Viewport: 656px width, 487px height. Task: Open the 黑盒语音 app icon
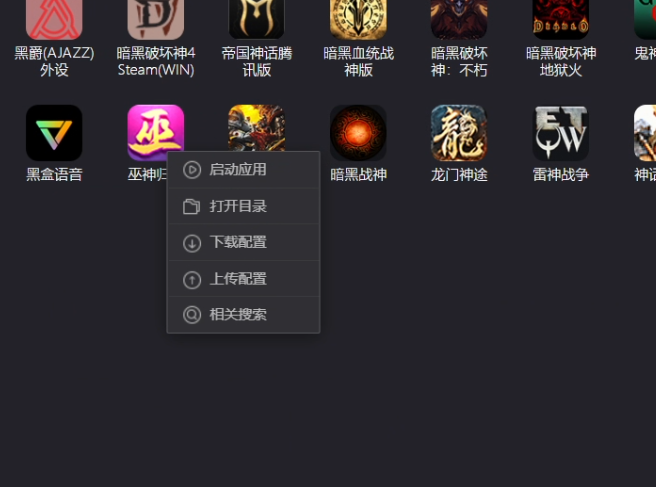(54, 134)
